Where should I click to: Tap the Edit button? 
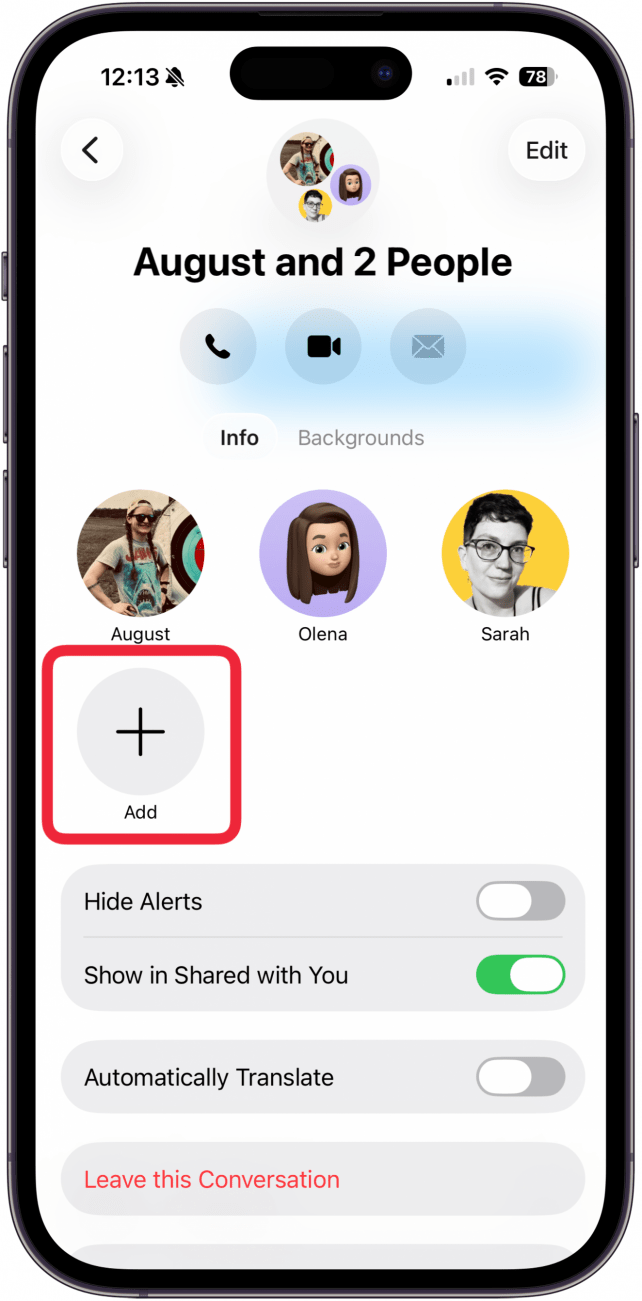pos(546,150)
